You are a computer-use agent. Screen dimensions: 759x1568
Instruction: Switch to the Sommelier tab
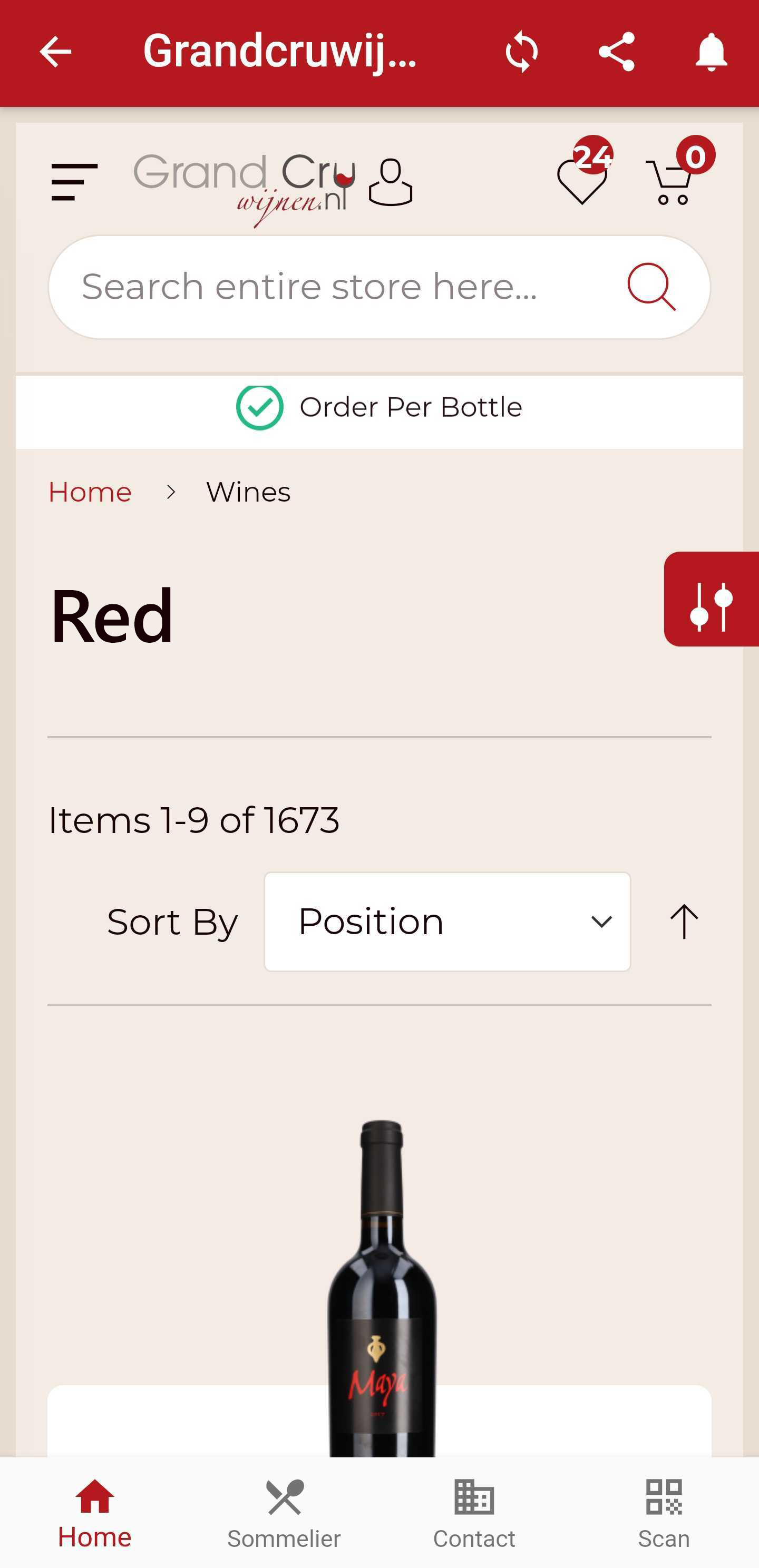(x=284, y=1513)
